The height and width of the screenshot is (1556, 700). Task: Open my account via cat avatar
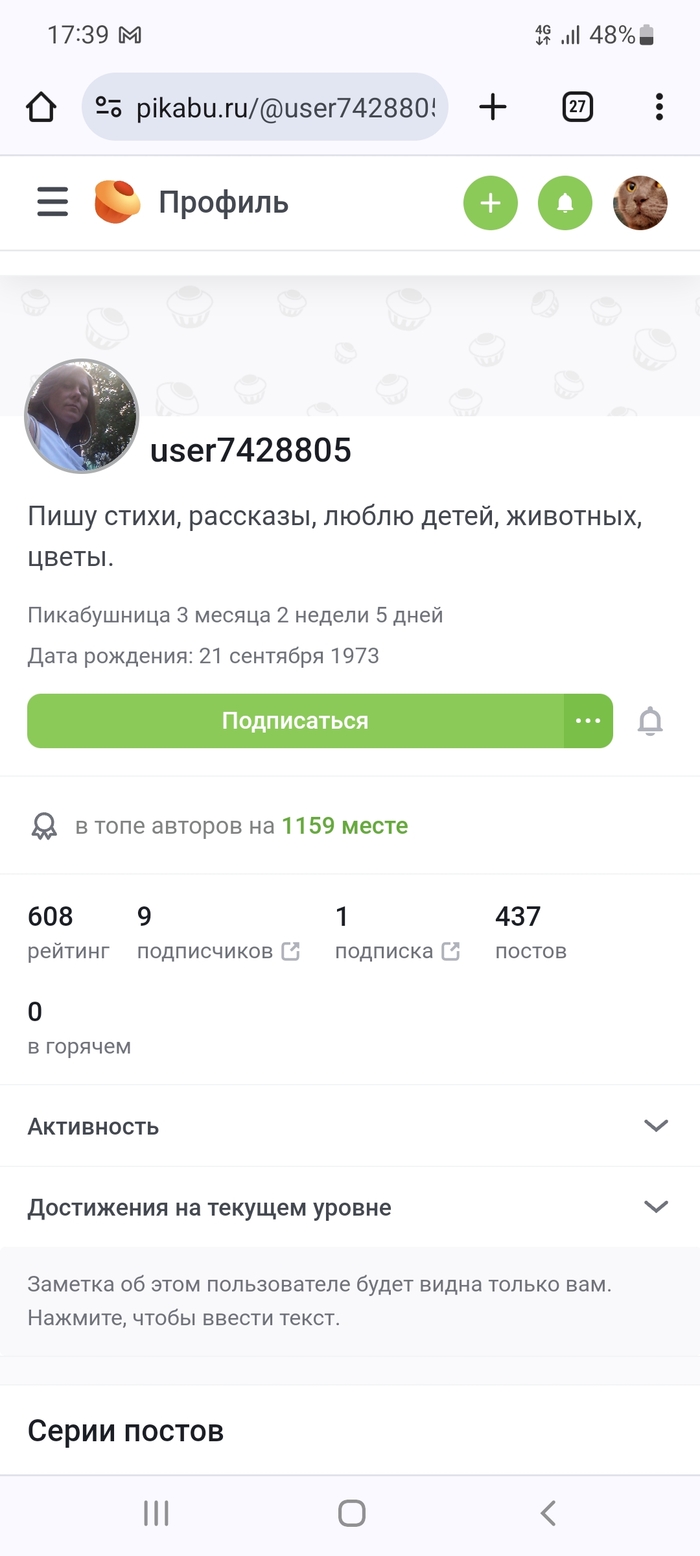coord(640,203)
